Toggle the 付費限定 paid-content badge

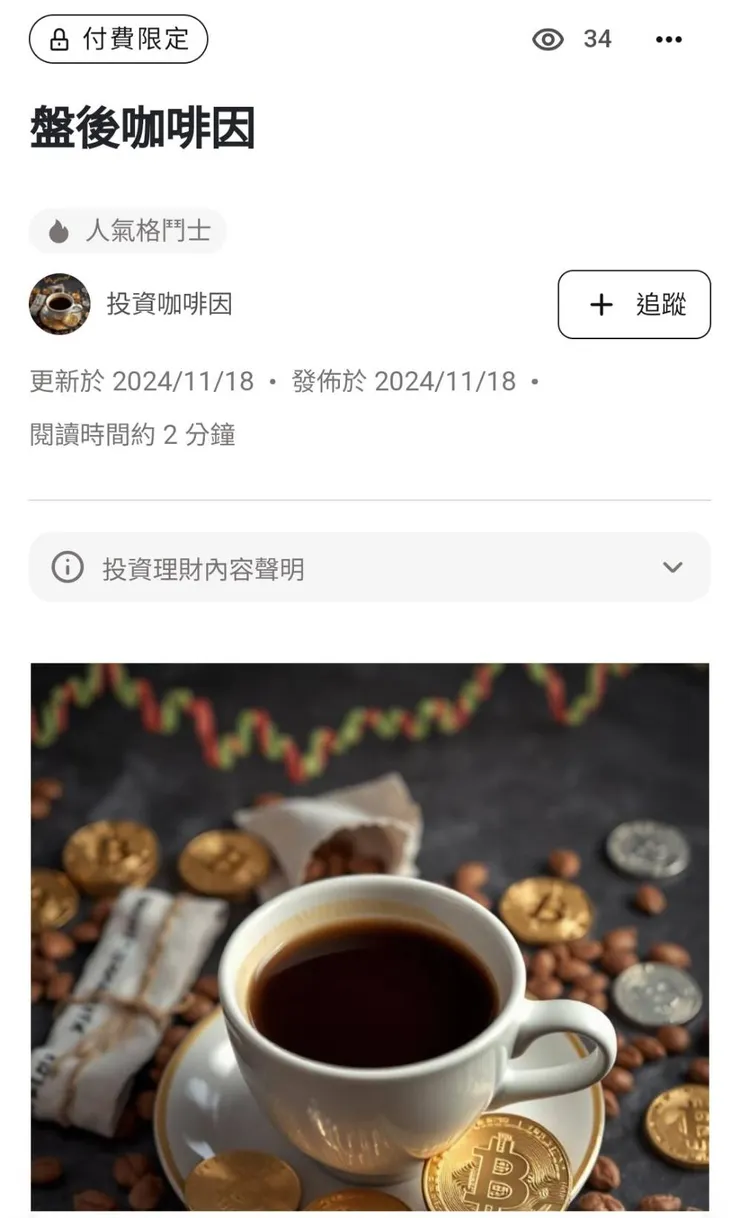[x=117, y=39]
